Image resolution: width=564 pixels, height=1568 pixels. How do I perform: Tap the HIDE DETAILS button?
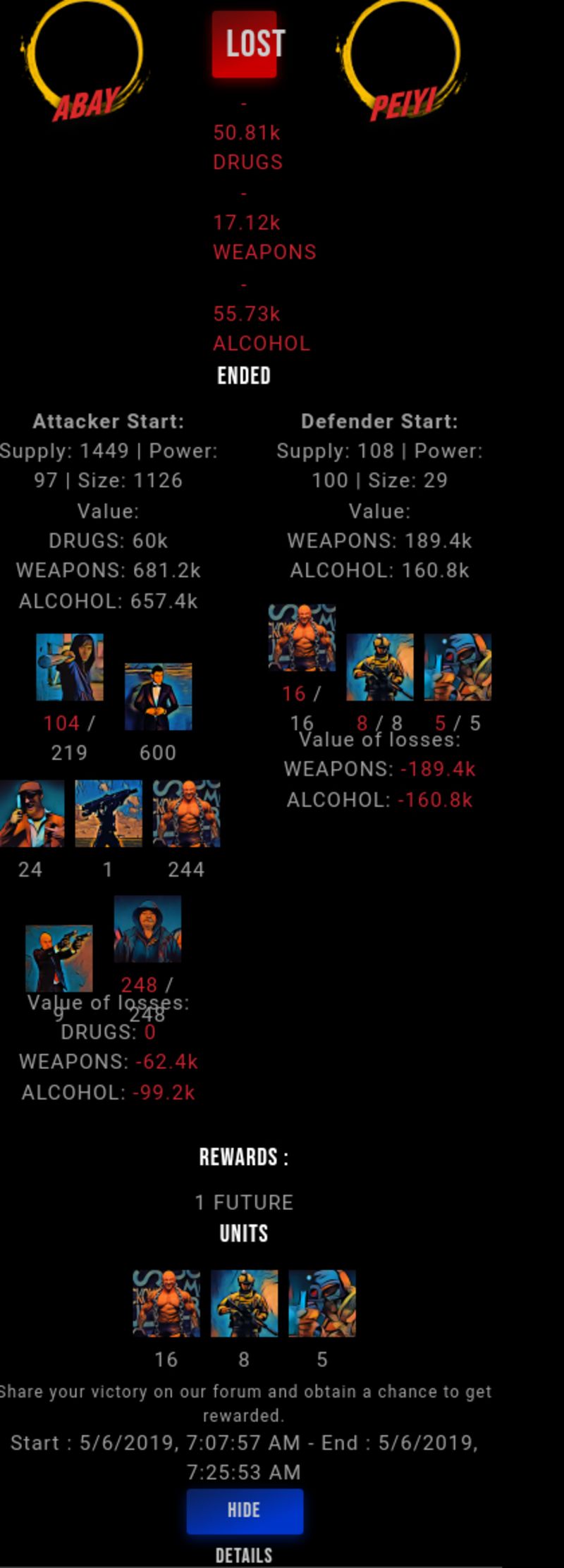[245, 1511]
